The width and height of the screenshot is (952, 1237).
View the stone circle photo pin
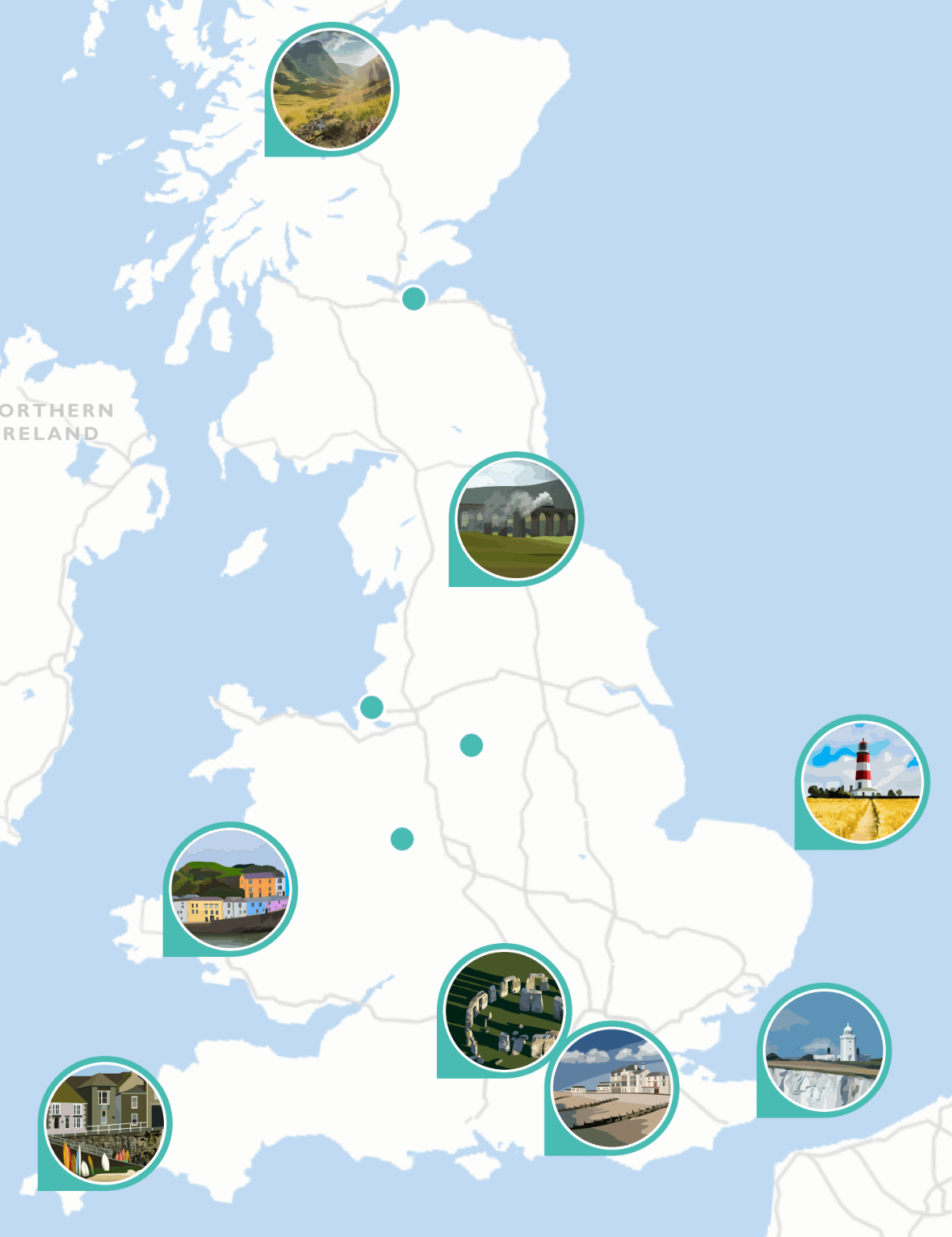click(504, 1010)
